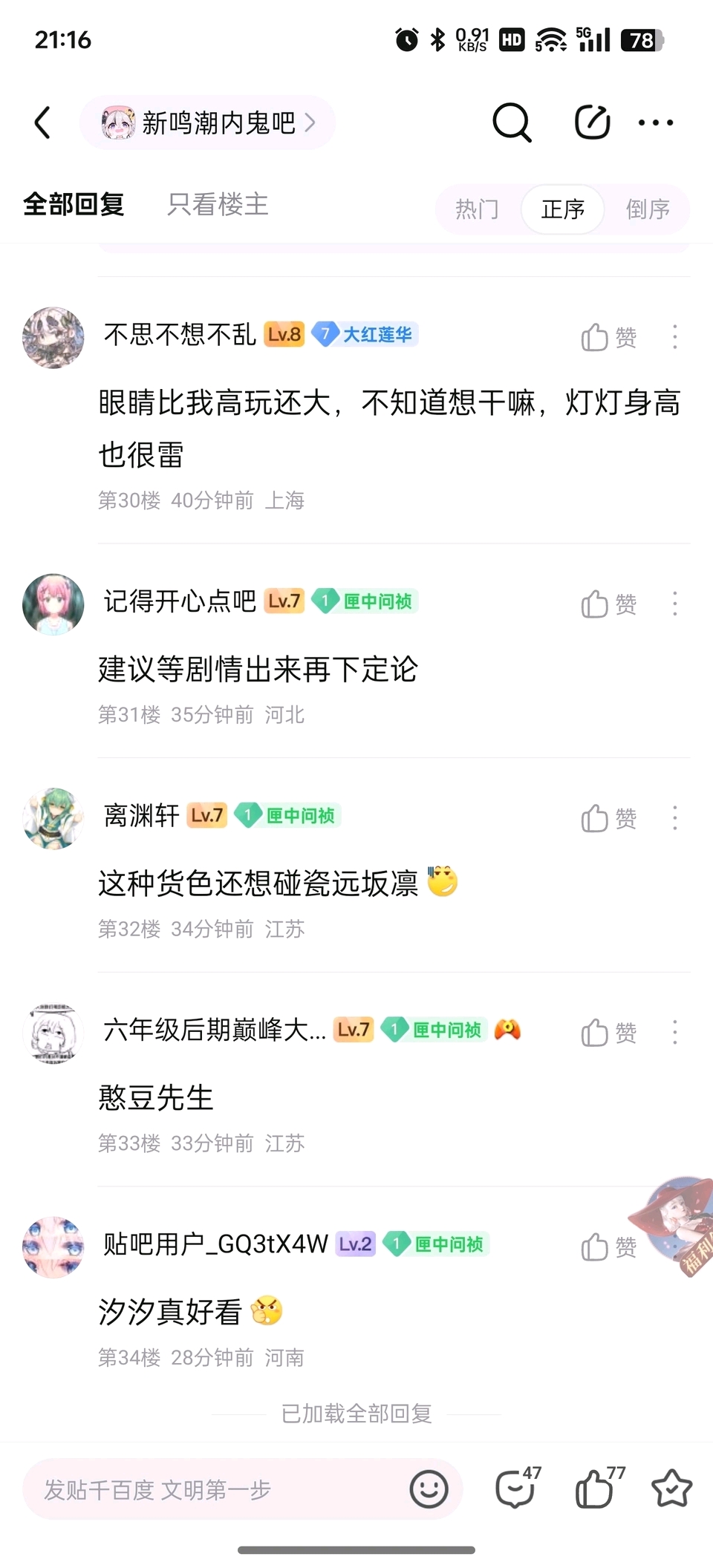Image resolution: width=713 pixels, height=1568 pixels.
Task: Select 正序 sort order
Action: click(562, 209)
